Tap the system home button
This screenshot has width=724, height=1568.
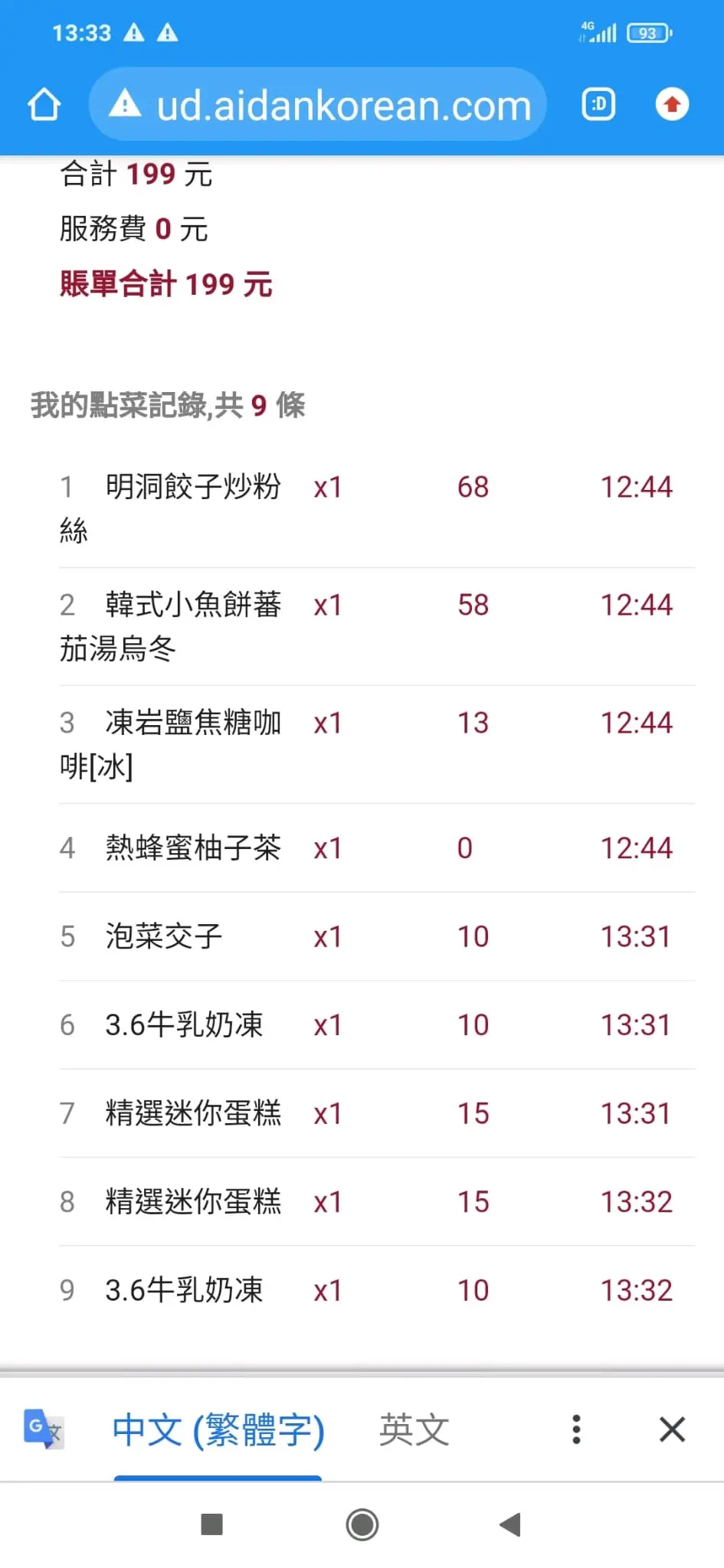pos(362,1524)
